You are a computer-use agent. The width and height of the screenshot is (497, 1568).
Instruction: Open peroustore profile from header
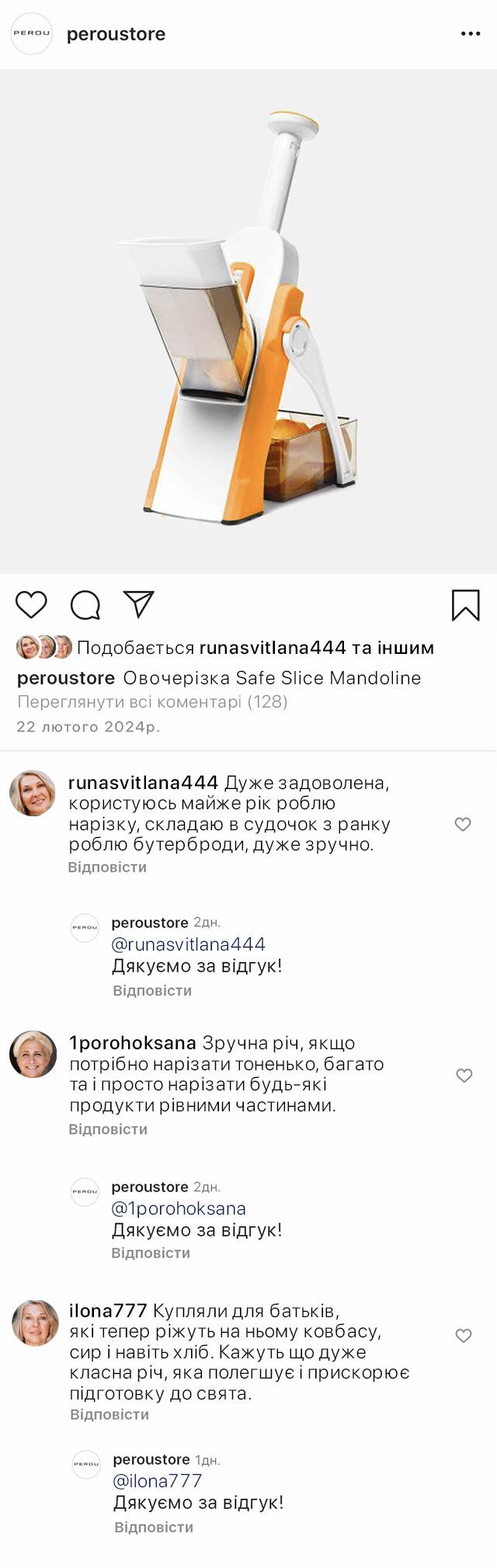tap(116, 34)
